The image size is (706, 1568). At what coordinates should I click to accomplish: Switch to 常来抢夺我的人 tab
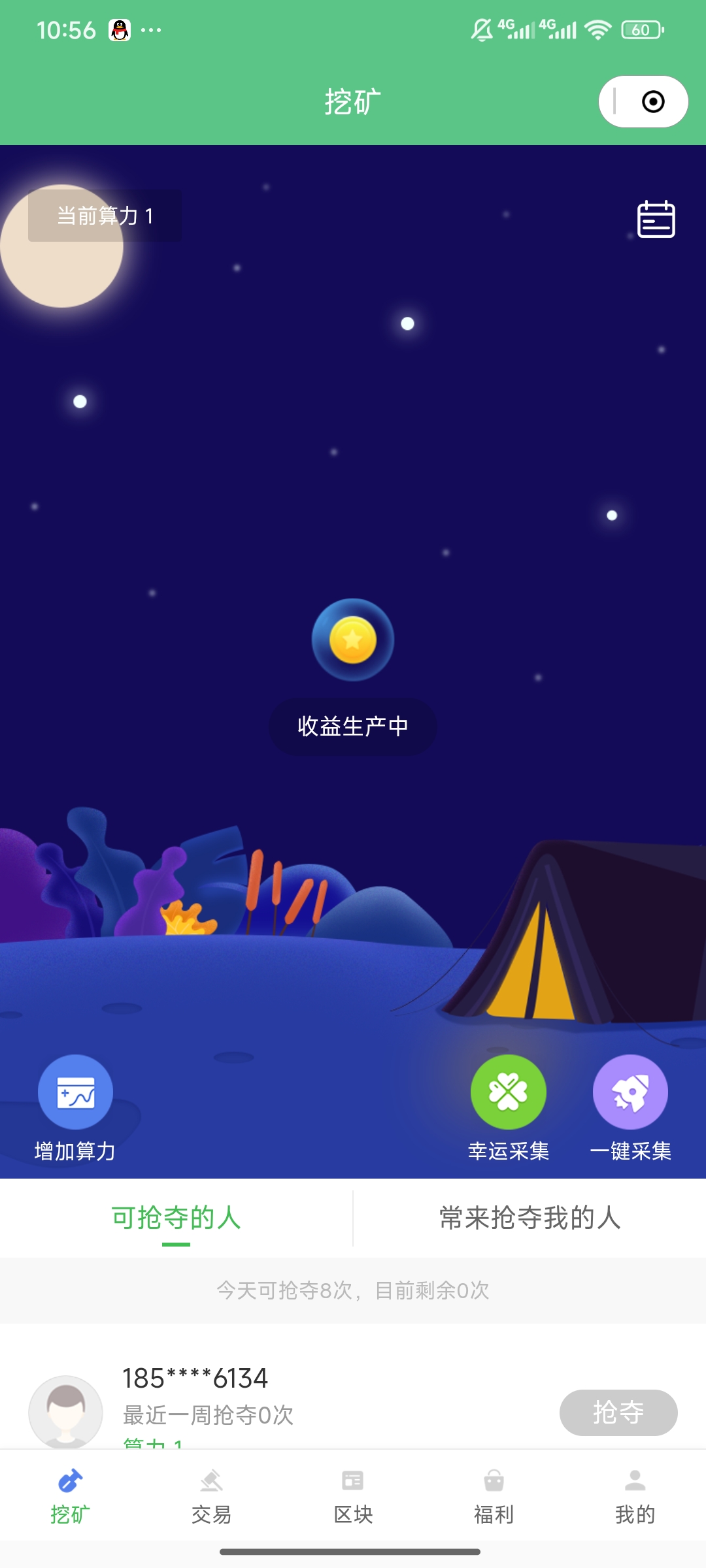[x=529, y=1216]
